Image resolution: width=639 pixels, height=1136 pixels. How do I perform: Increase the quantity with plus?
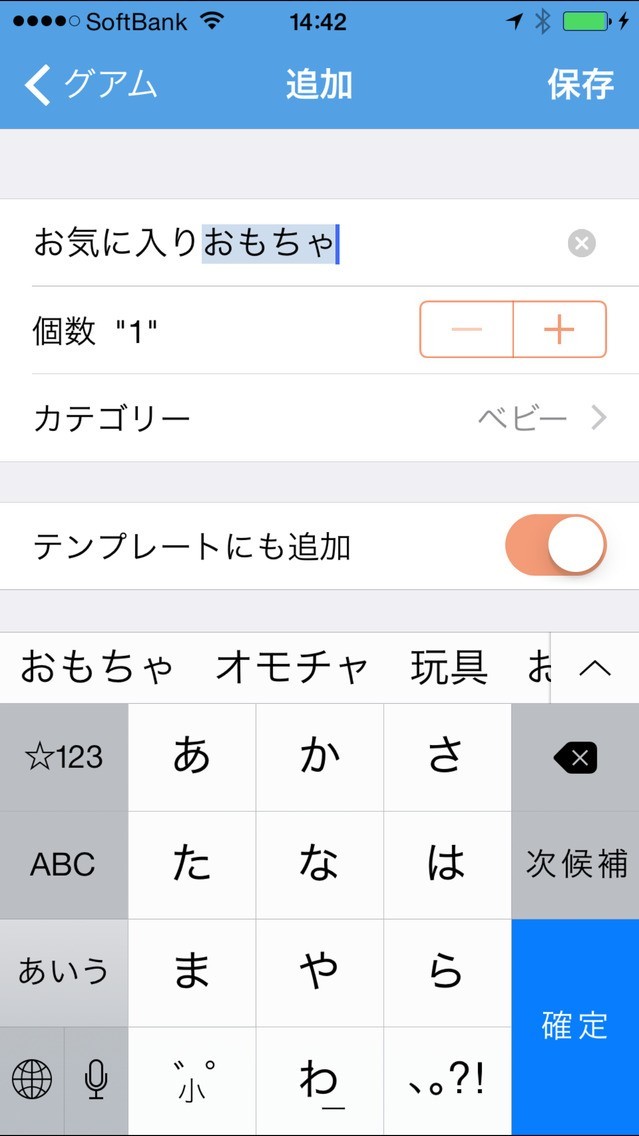pos(559,329)
